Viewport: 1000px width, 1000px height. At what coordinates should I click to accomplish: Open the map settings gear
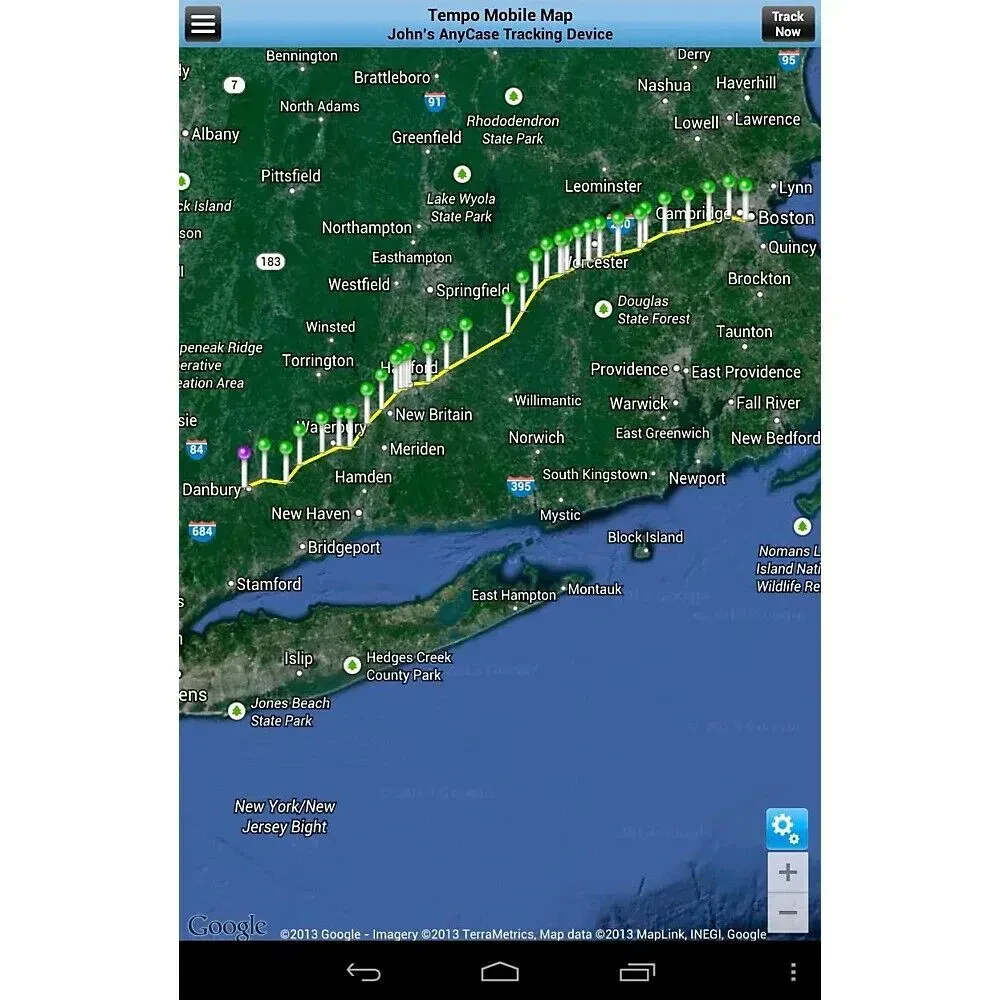coord(787,828)
